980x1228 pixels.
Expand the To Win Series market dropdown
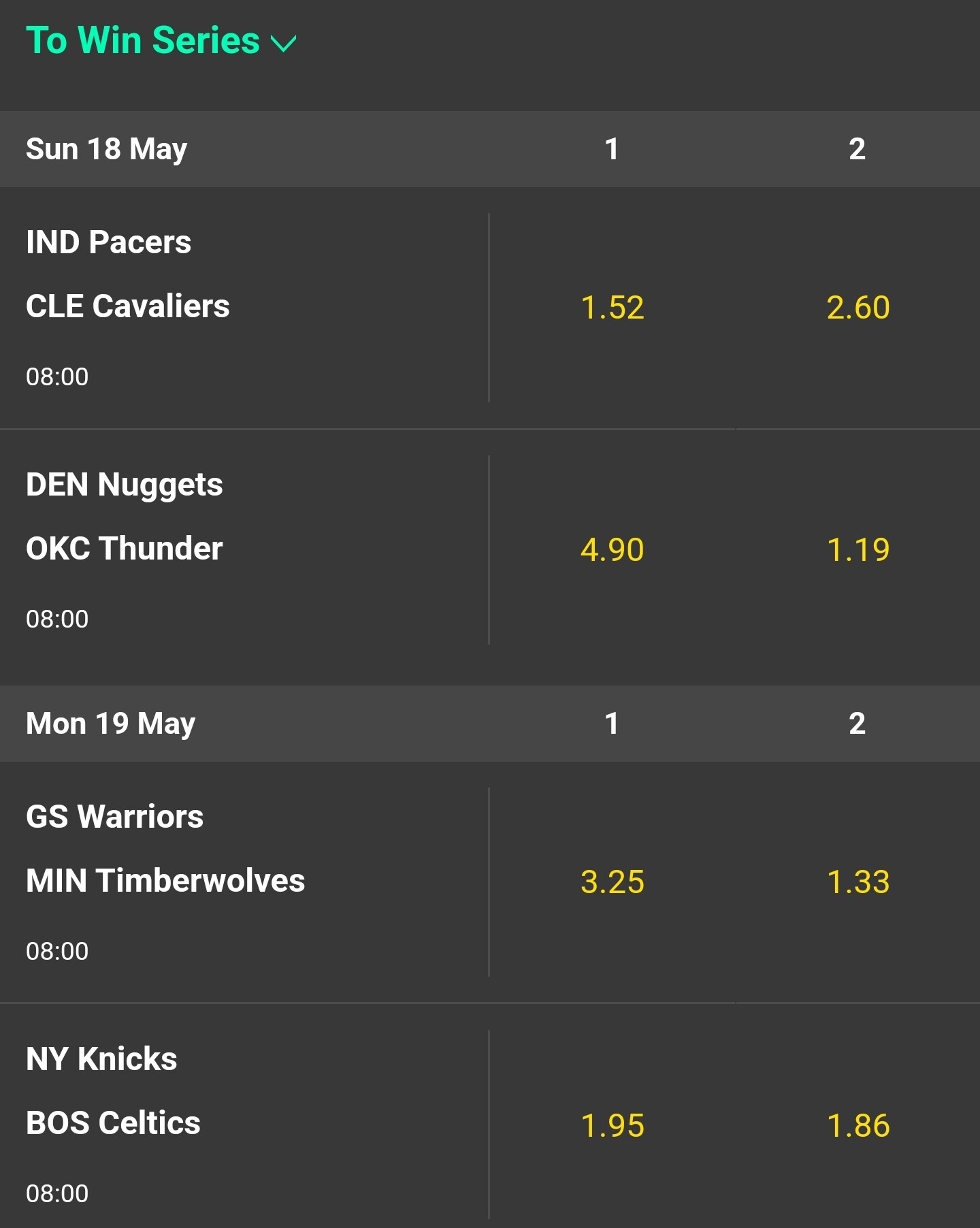point(161,41)
